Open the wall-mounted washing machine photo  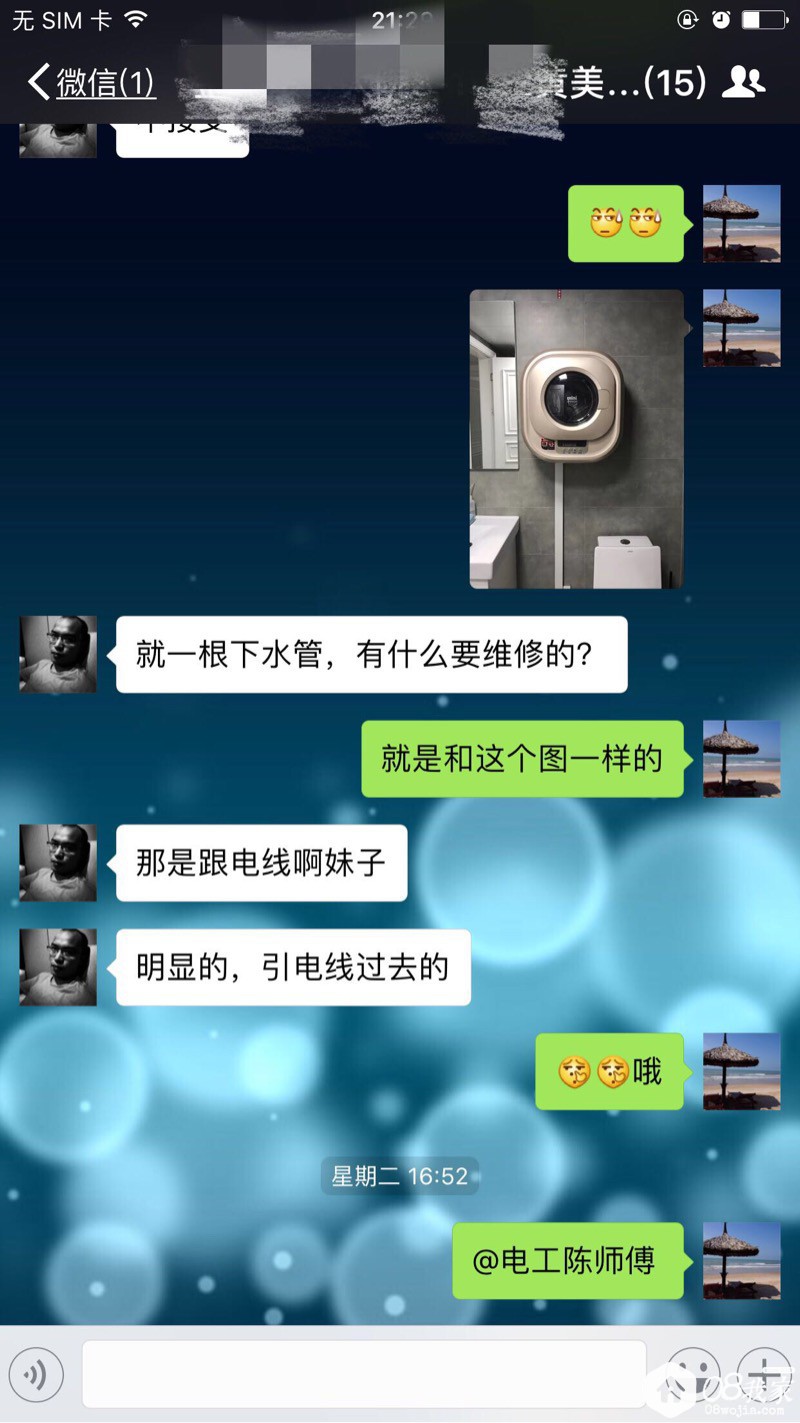[x=577, y=439]
